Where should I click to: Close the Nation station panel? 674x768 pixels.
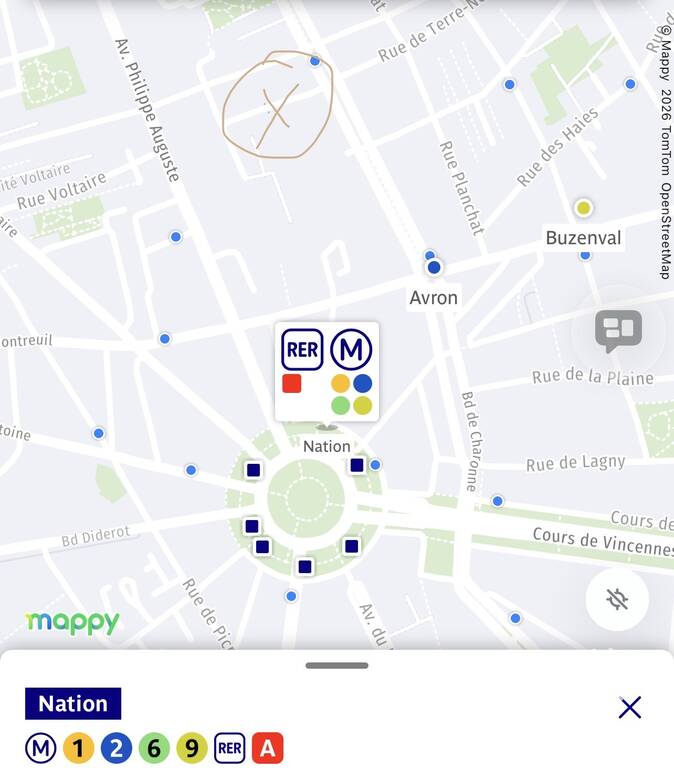629,707
